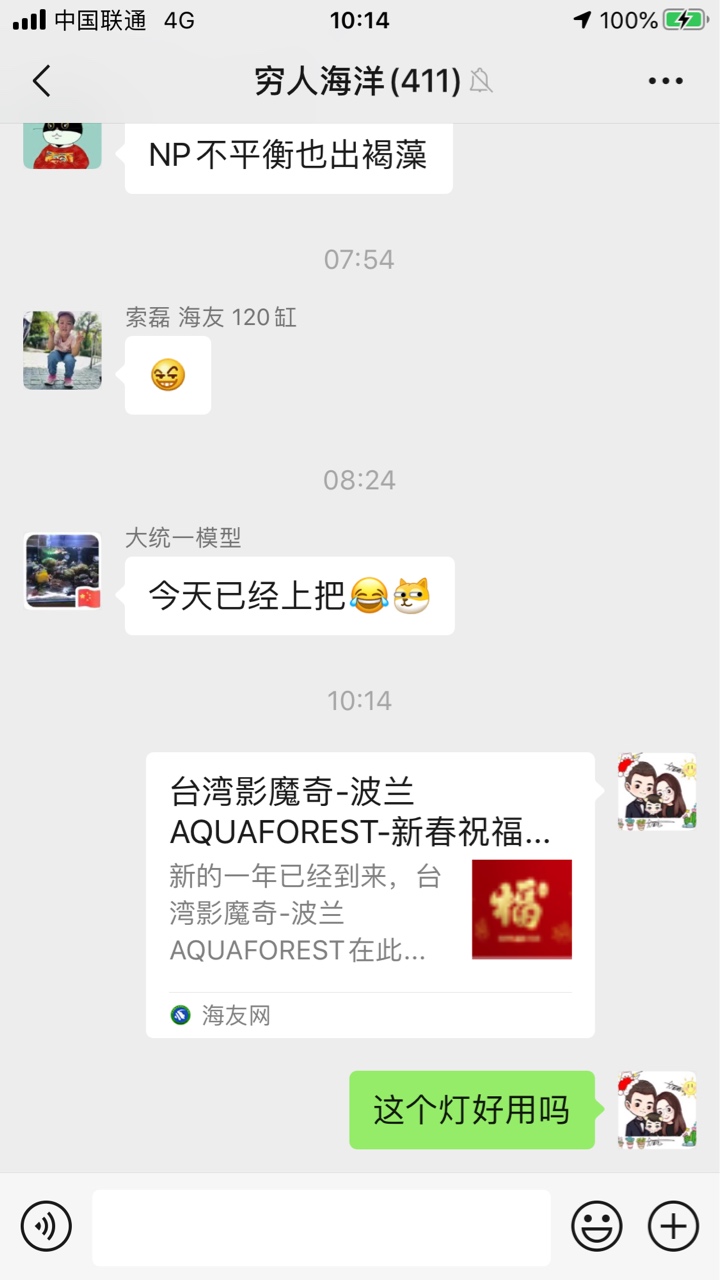
Task: View 索磊 海友 120缸's profile avatar
Action: [62, 350]
